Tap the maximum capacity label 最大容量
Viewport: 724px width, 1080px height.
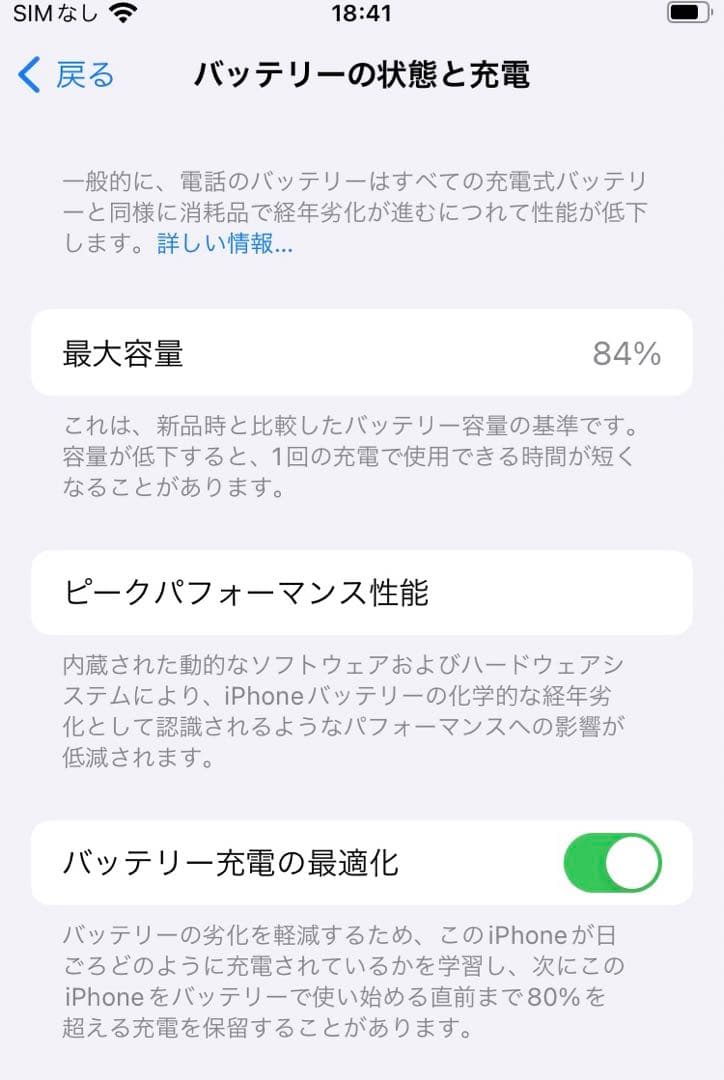(124, 353)
